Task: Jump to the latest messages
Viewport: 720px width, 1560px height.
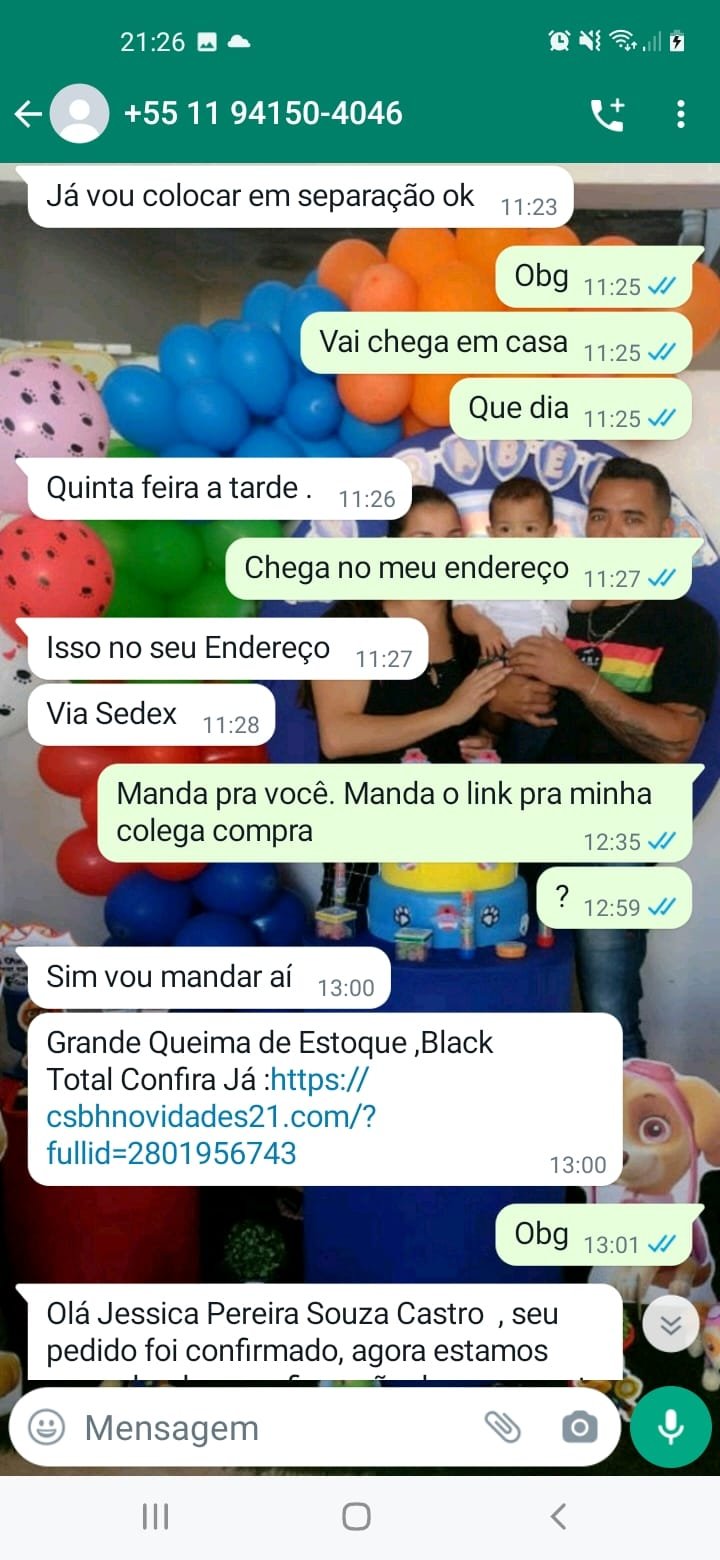Action: pos(670,1325)
